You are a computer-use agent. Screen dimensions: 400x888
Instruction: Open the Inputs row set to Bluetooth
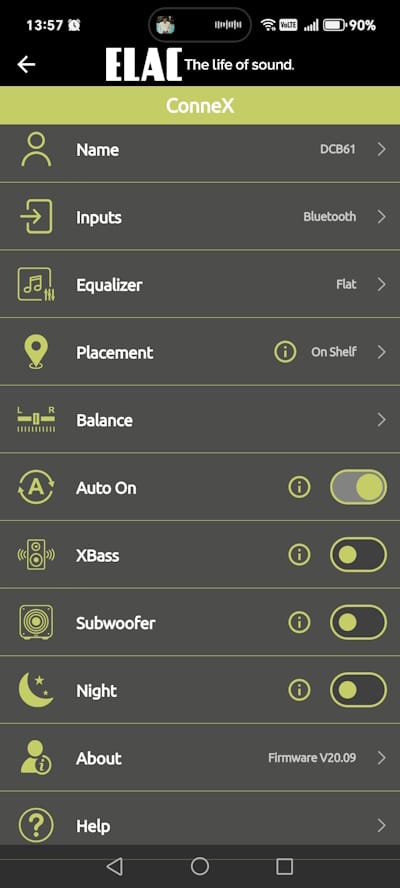pos(200,216)
